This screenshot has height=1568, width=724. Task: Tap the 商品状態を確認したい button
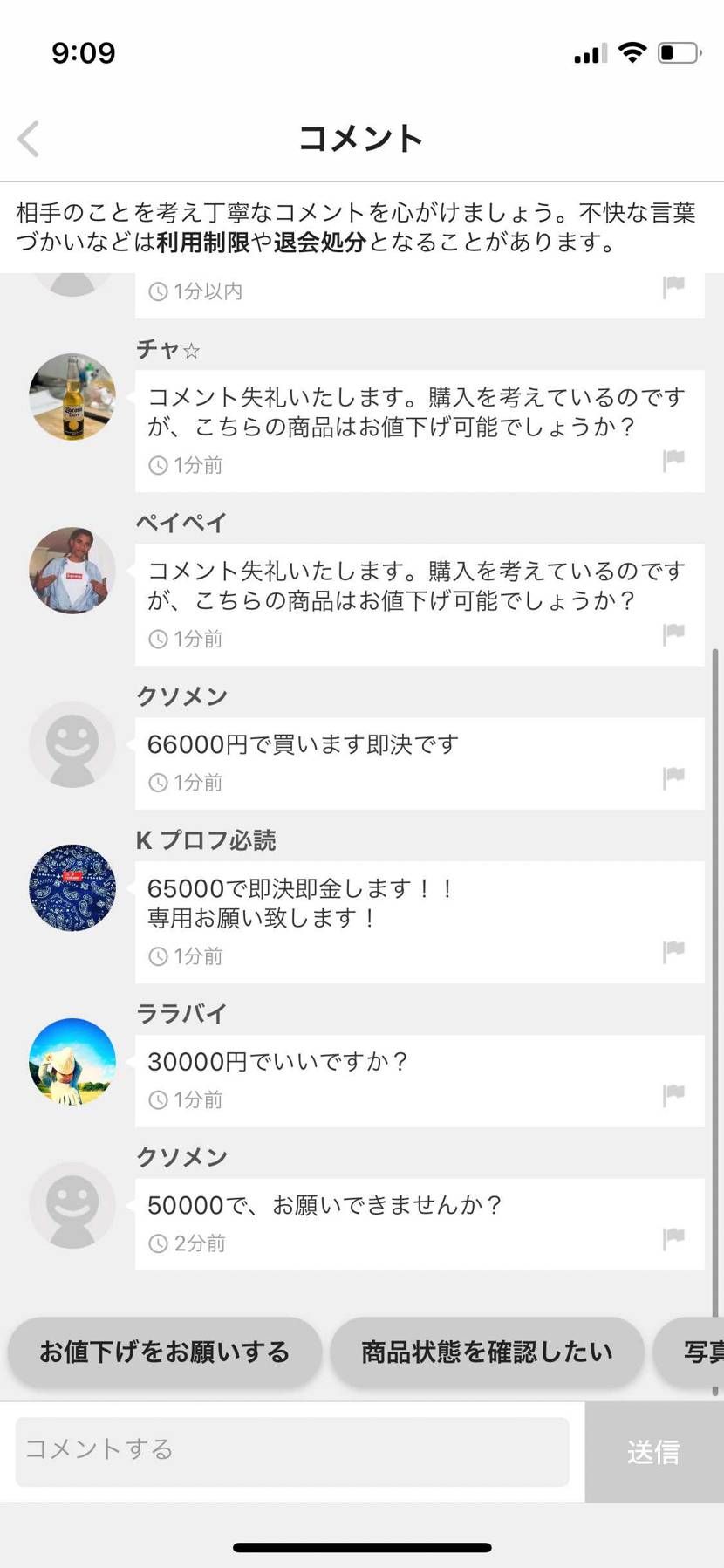click(x=486, y=1351)
